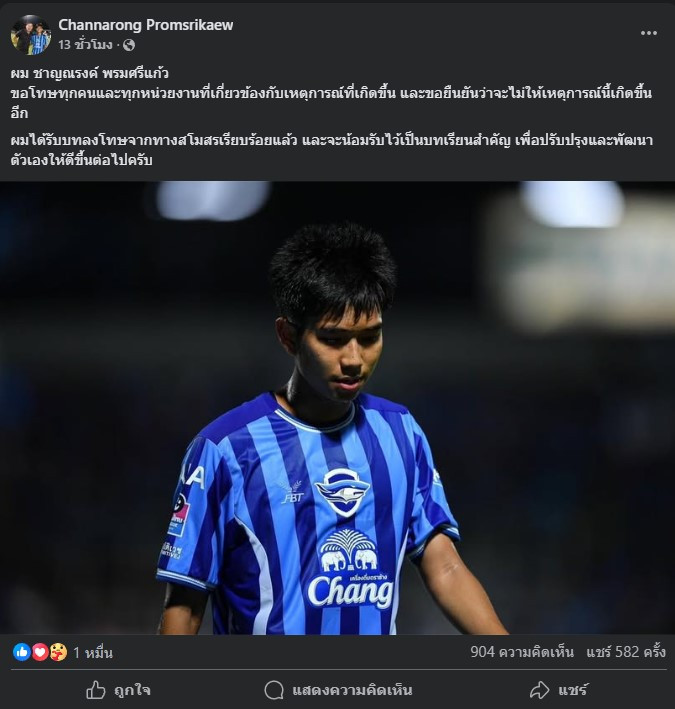Tap แสดงความคิดเห็น to write a comment

[x=338, y=690]
